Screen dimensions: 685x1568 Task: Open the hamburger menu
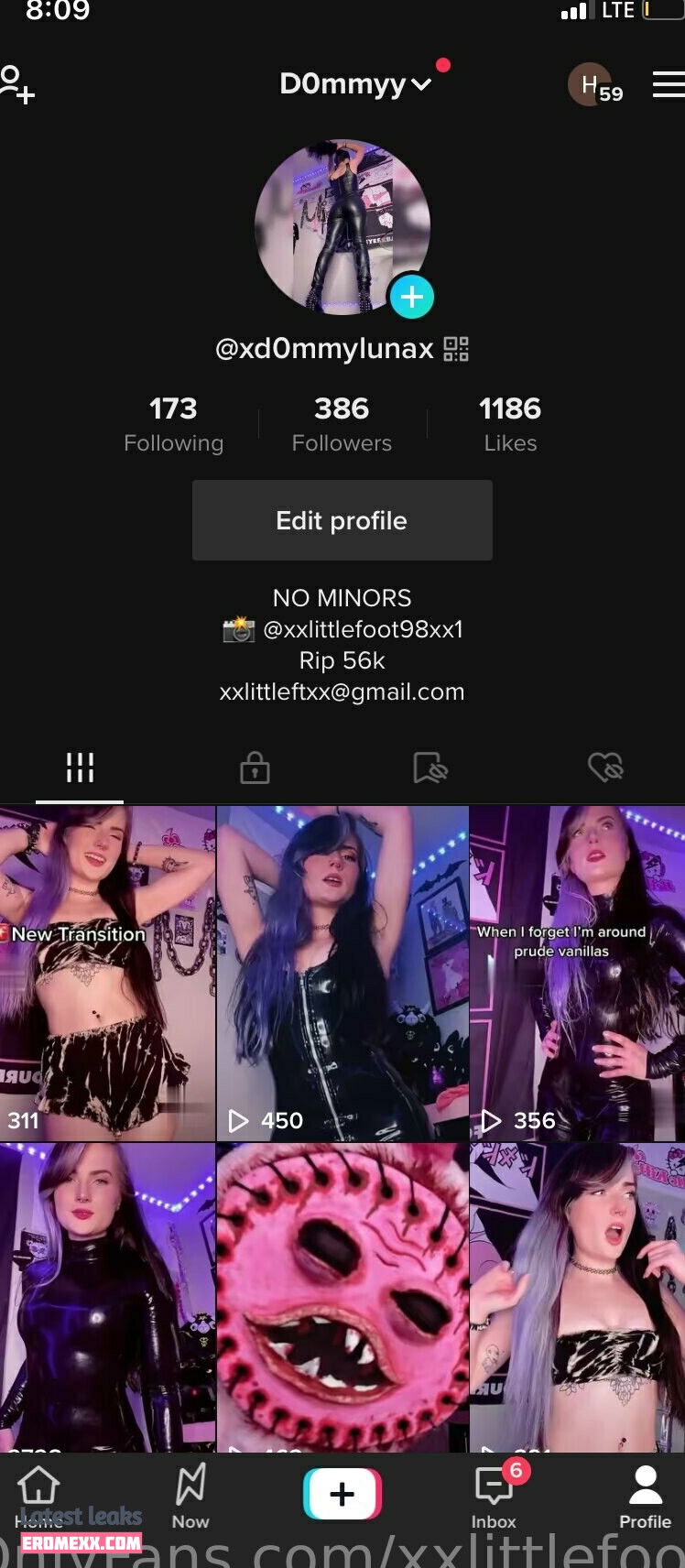coord(668,85)
